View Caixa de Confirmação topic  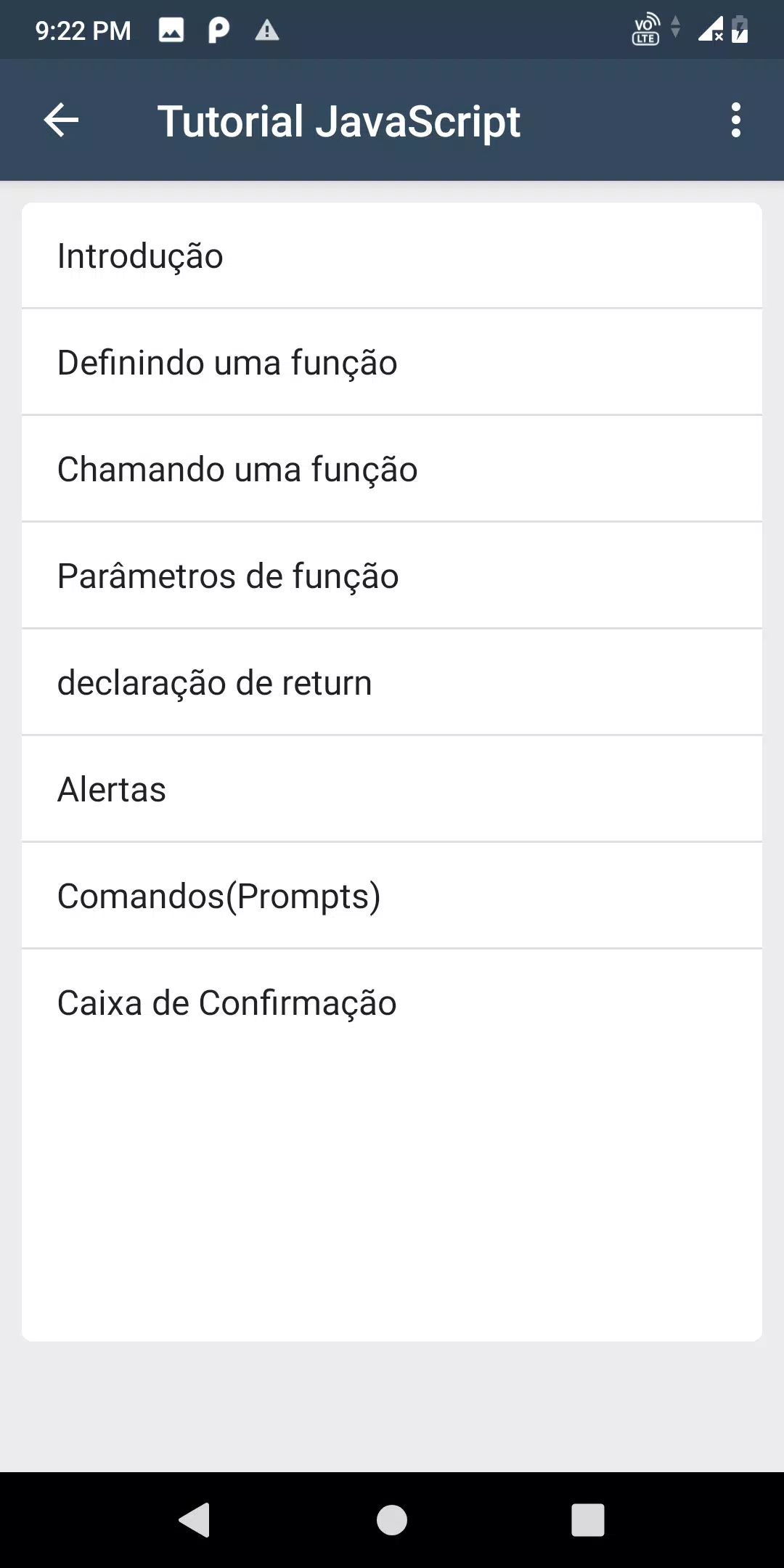coord(392,1003)
